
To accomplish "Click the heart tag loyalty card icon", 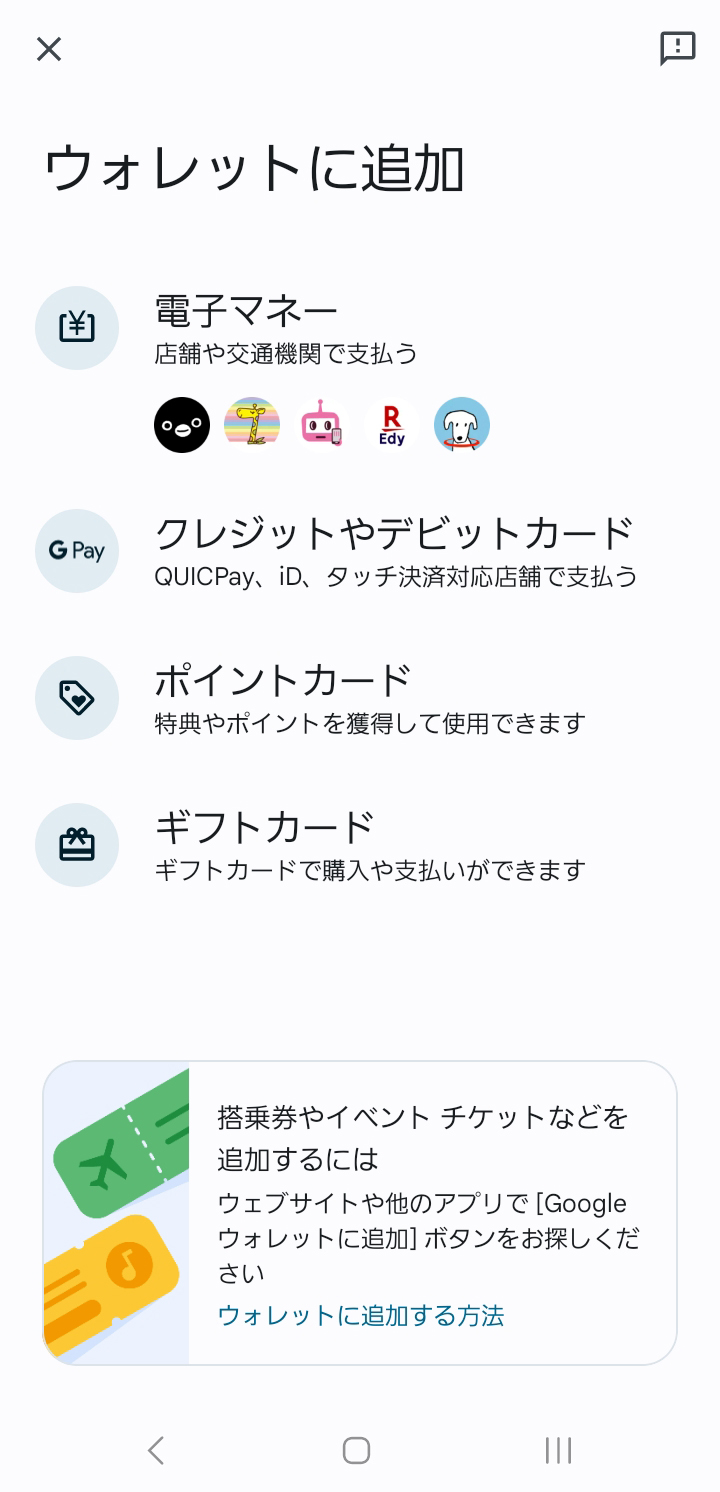I will click(77, 698).
